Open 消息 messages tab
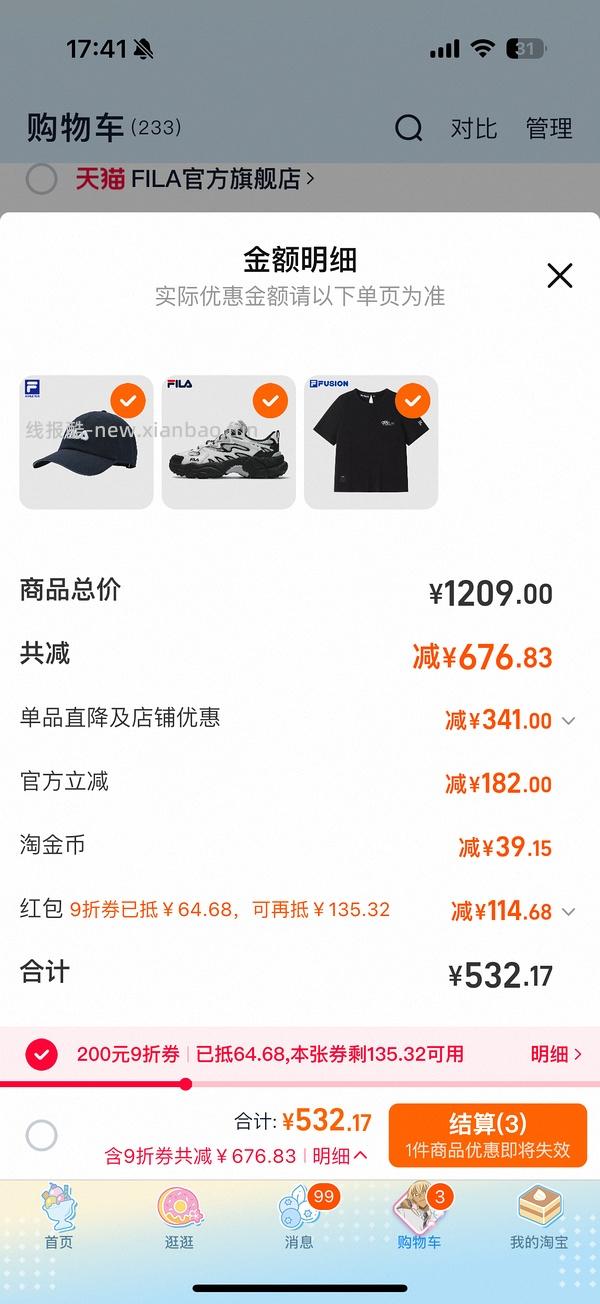 click(x=299, y=1217)
